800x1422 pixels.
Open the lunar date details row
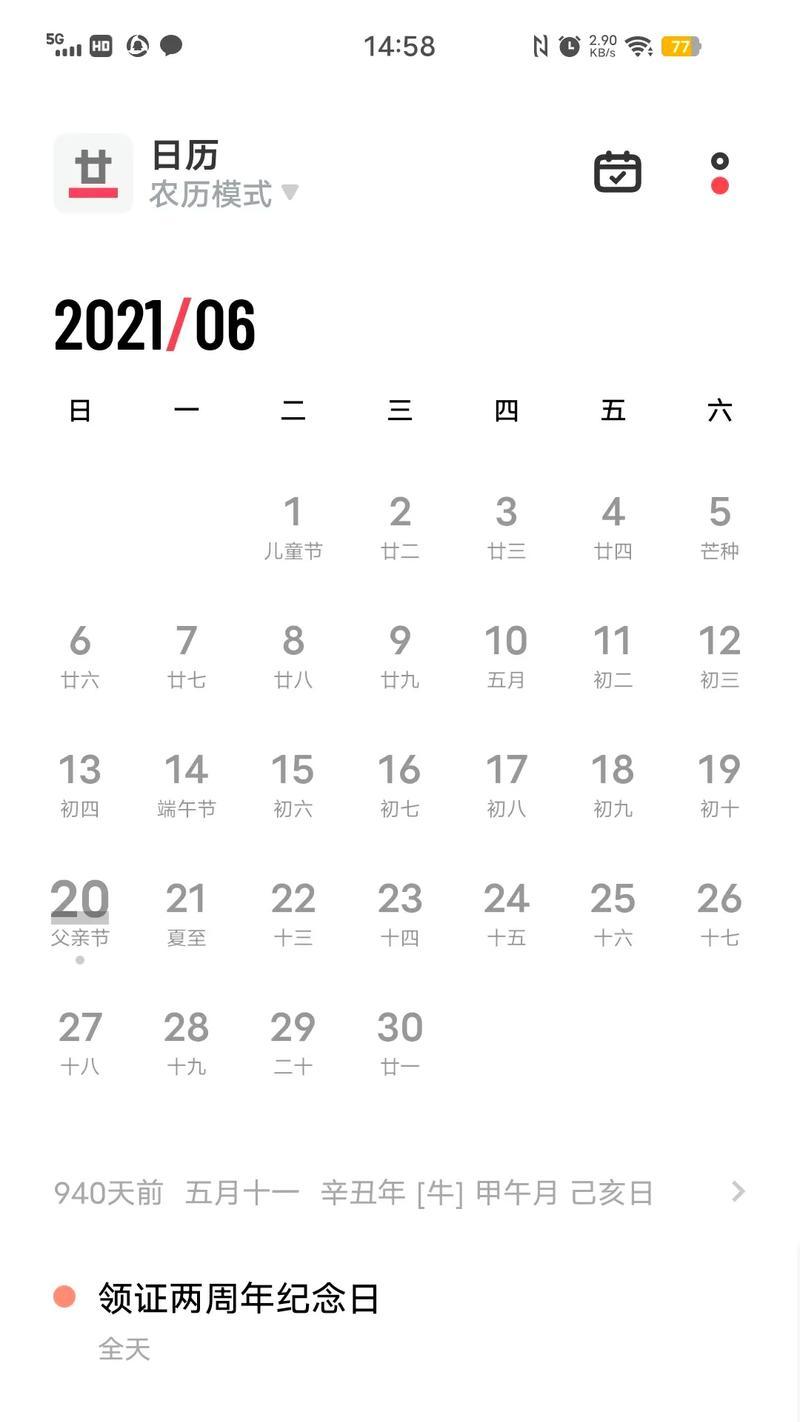pos(400,1192)
